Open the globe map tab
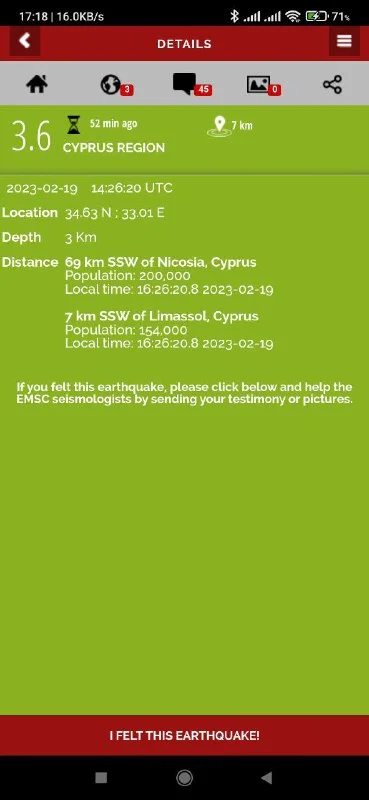This screenshot has height=800, width=369. coord(116,85)
